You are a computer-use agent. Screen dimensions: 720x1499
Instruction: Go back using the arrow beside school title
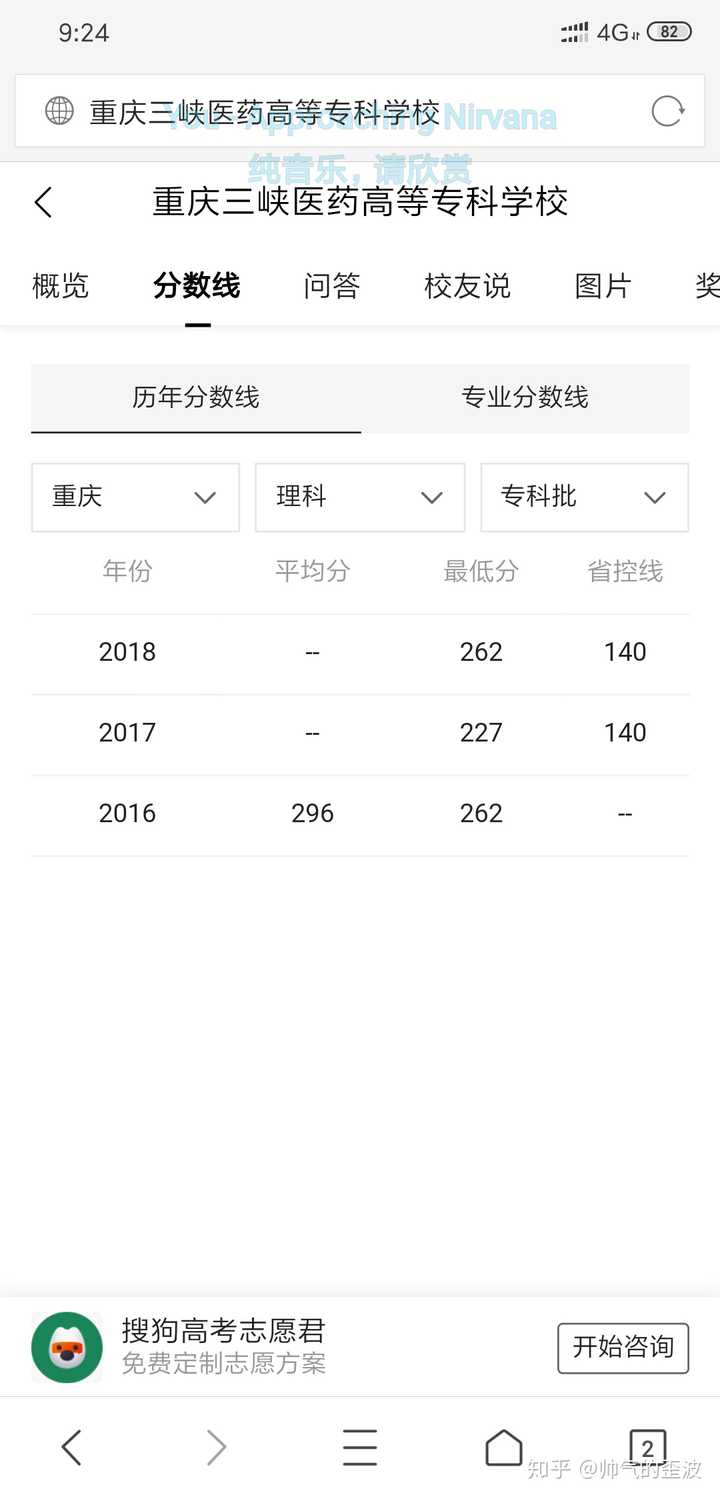(43, 202)
